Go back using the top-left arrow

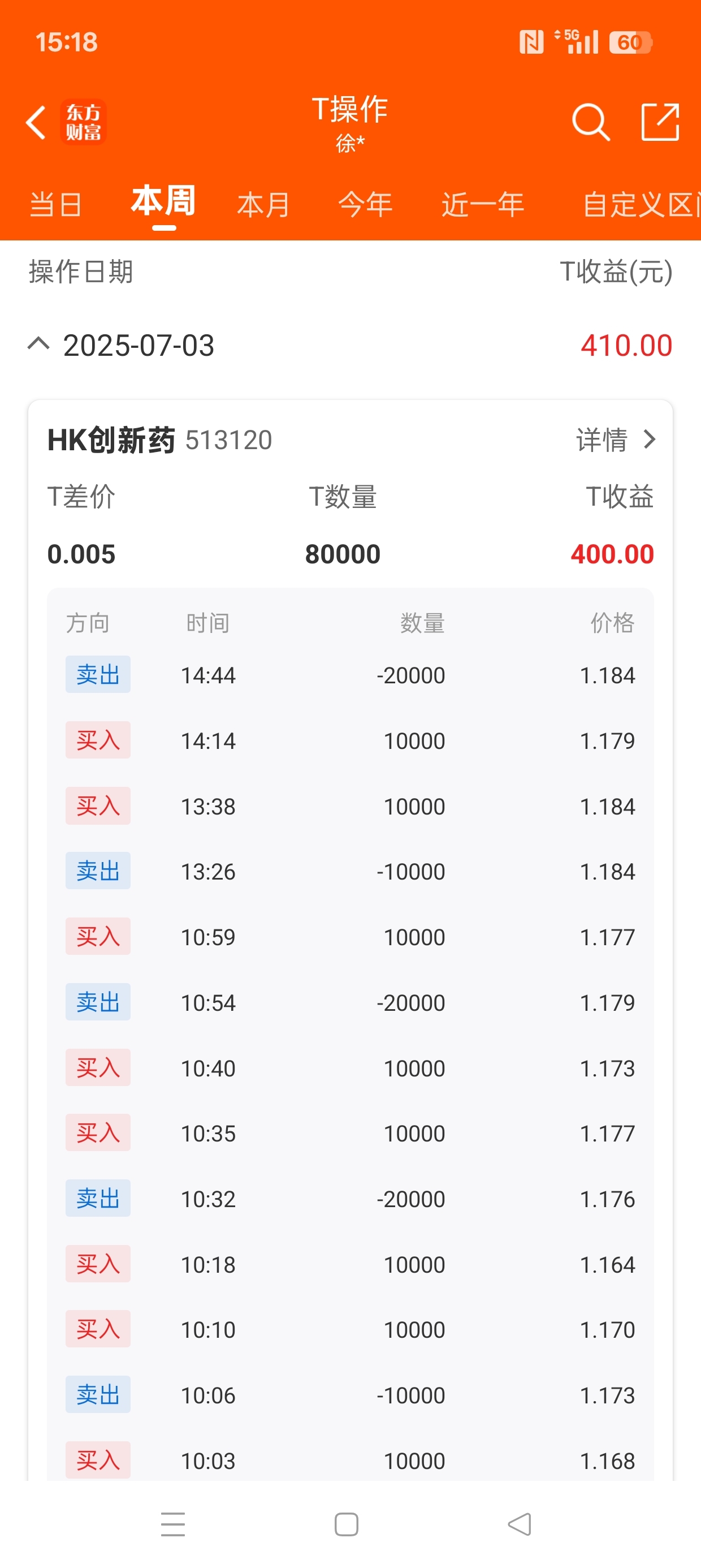point(35,122)
